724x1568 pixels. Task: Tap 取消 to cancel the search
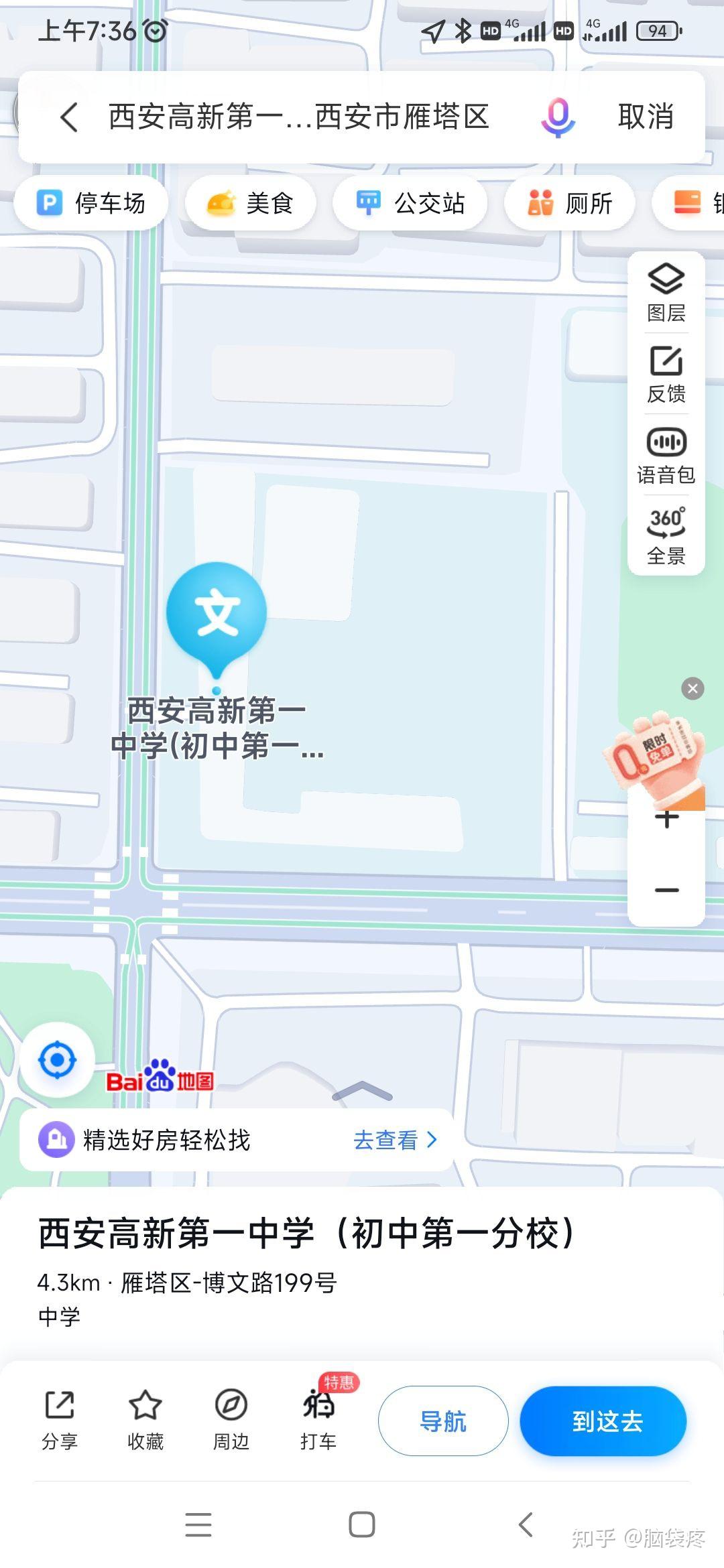pos(645,117)
